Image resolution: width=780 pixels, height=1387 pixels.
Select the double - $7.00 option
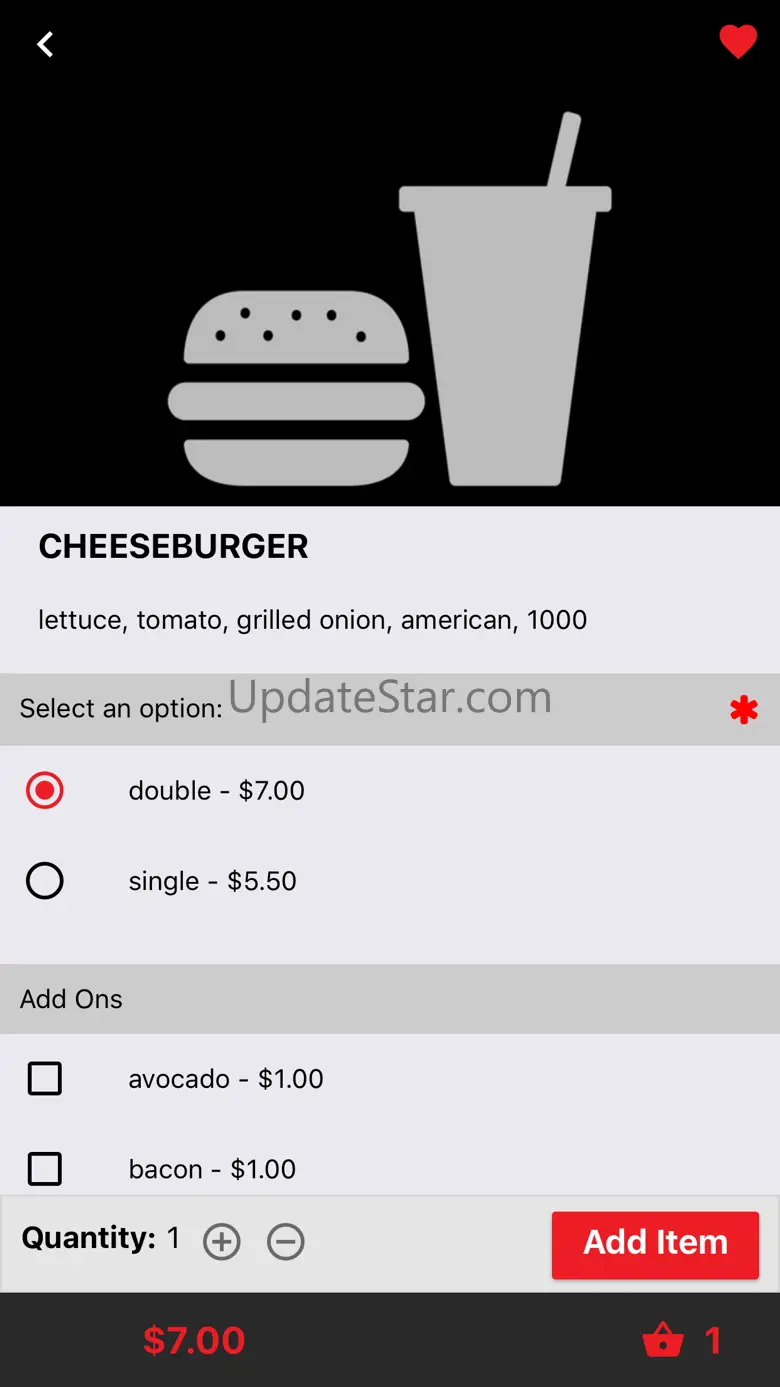coord(45,791)
